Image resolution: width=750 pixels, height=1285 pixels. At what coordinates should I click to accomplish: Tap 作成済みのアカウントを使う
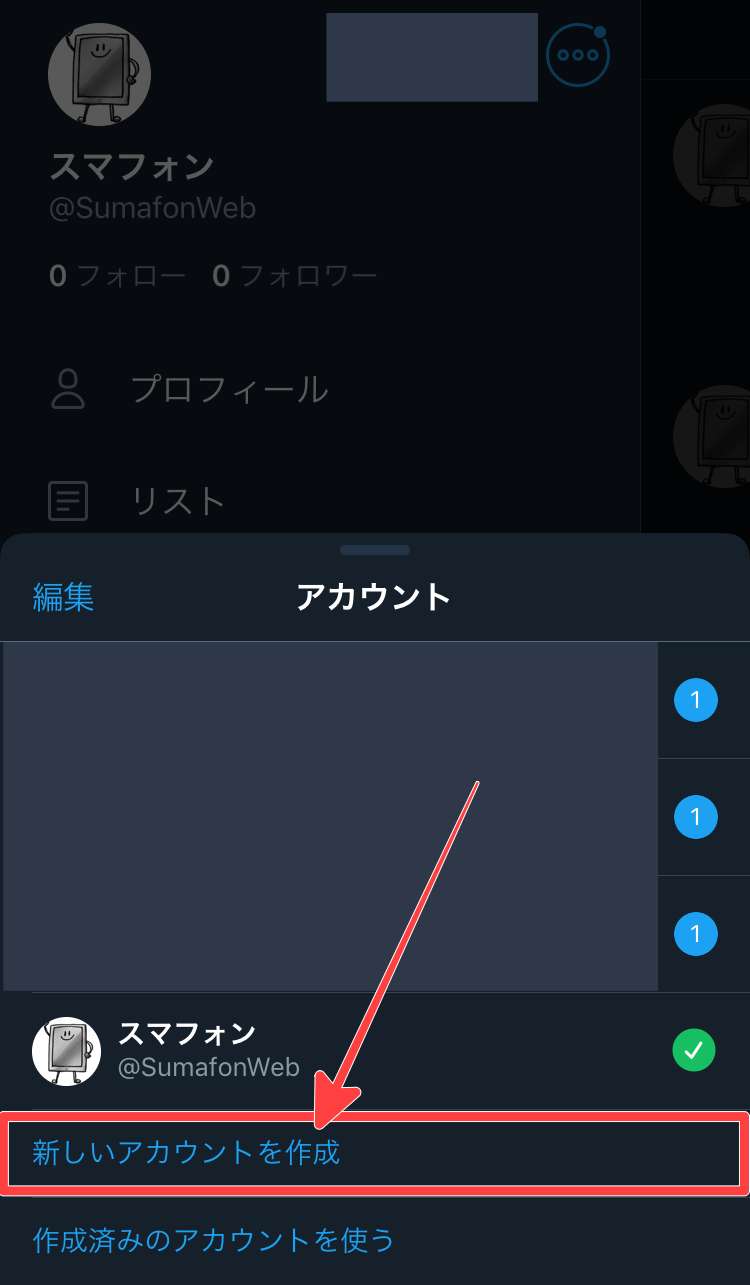click(213, 1240)
